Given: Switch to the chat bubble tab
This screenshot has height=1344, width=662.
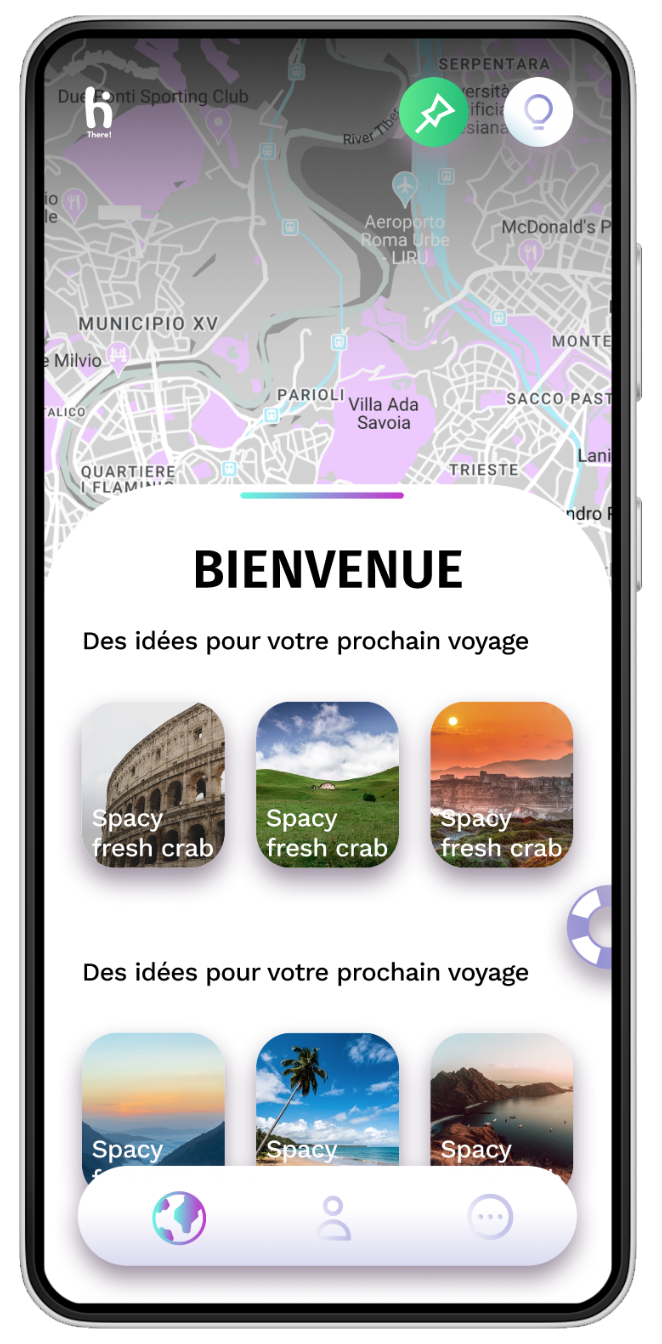Looking at the screenshot, I should coord(490,1218).
